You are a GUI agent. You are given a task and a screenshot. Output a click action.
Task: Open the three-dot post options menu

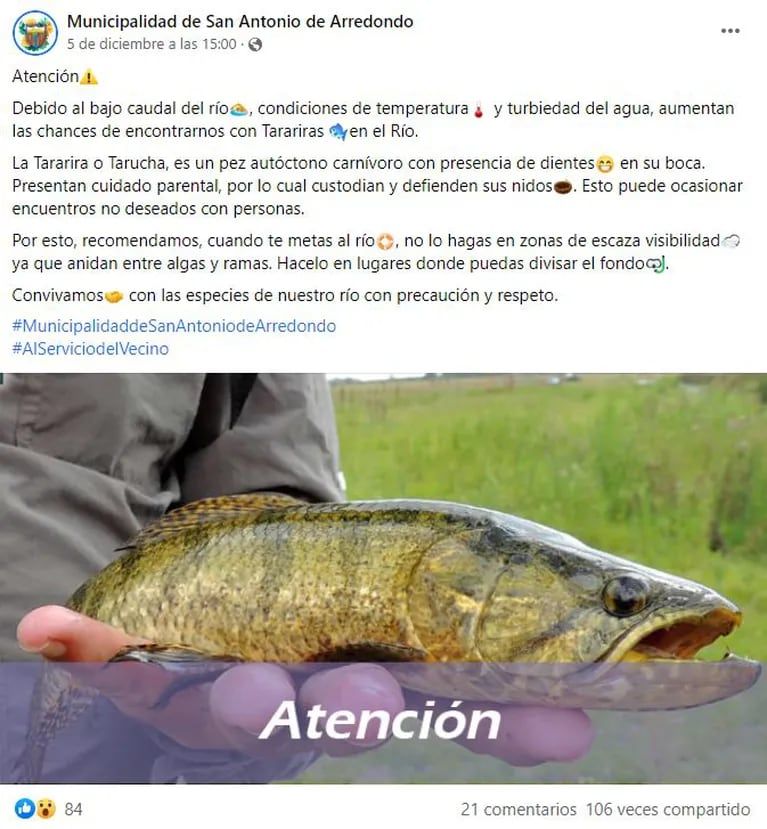click(730, 33)
